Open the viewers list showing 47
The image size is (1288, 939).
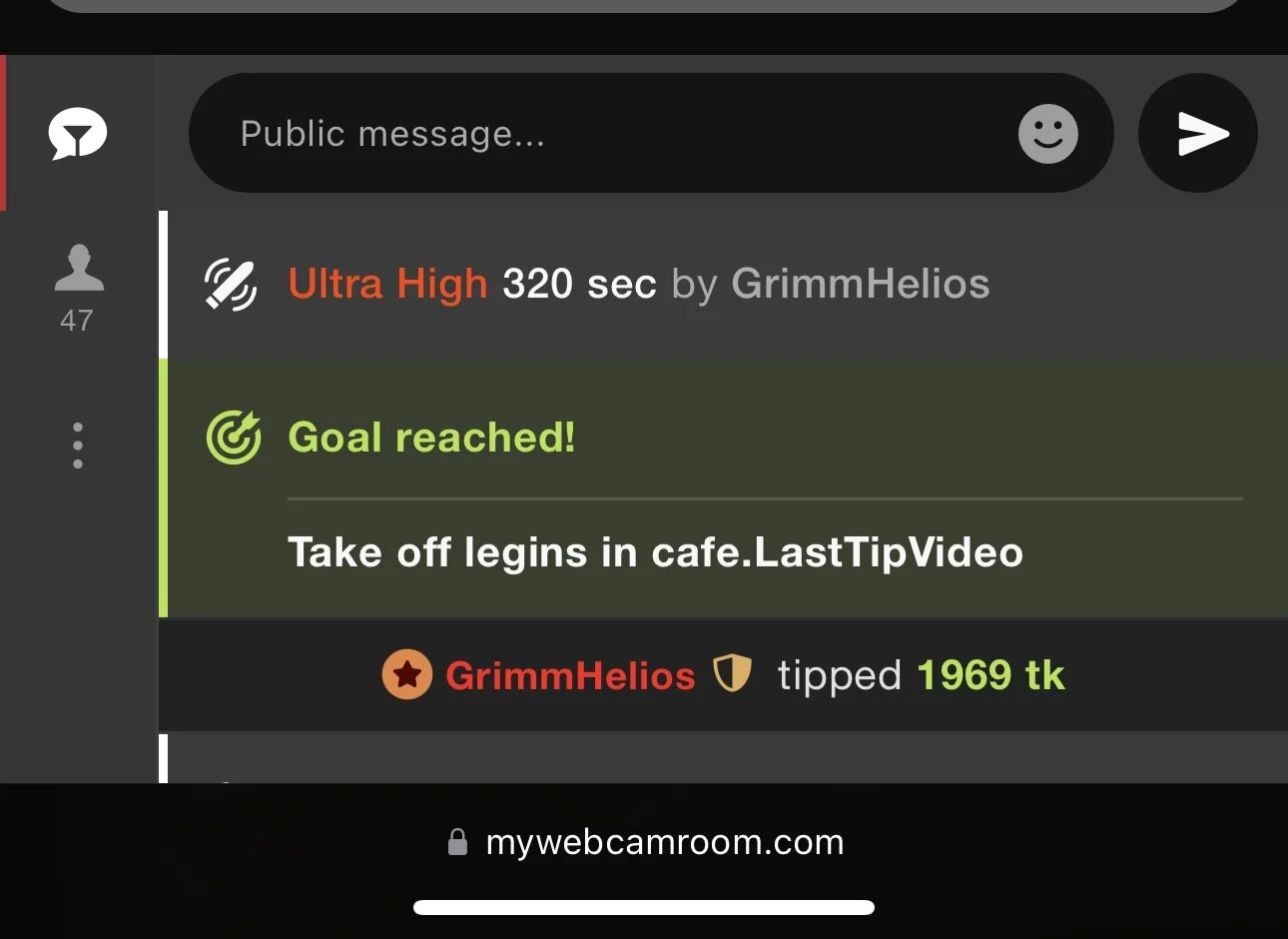[78, 286]
